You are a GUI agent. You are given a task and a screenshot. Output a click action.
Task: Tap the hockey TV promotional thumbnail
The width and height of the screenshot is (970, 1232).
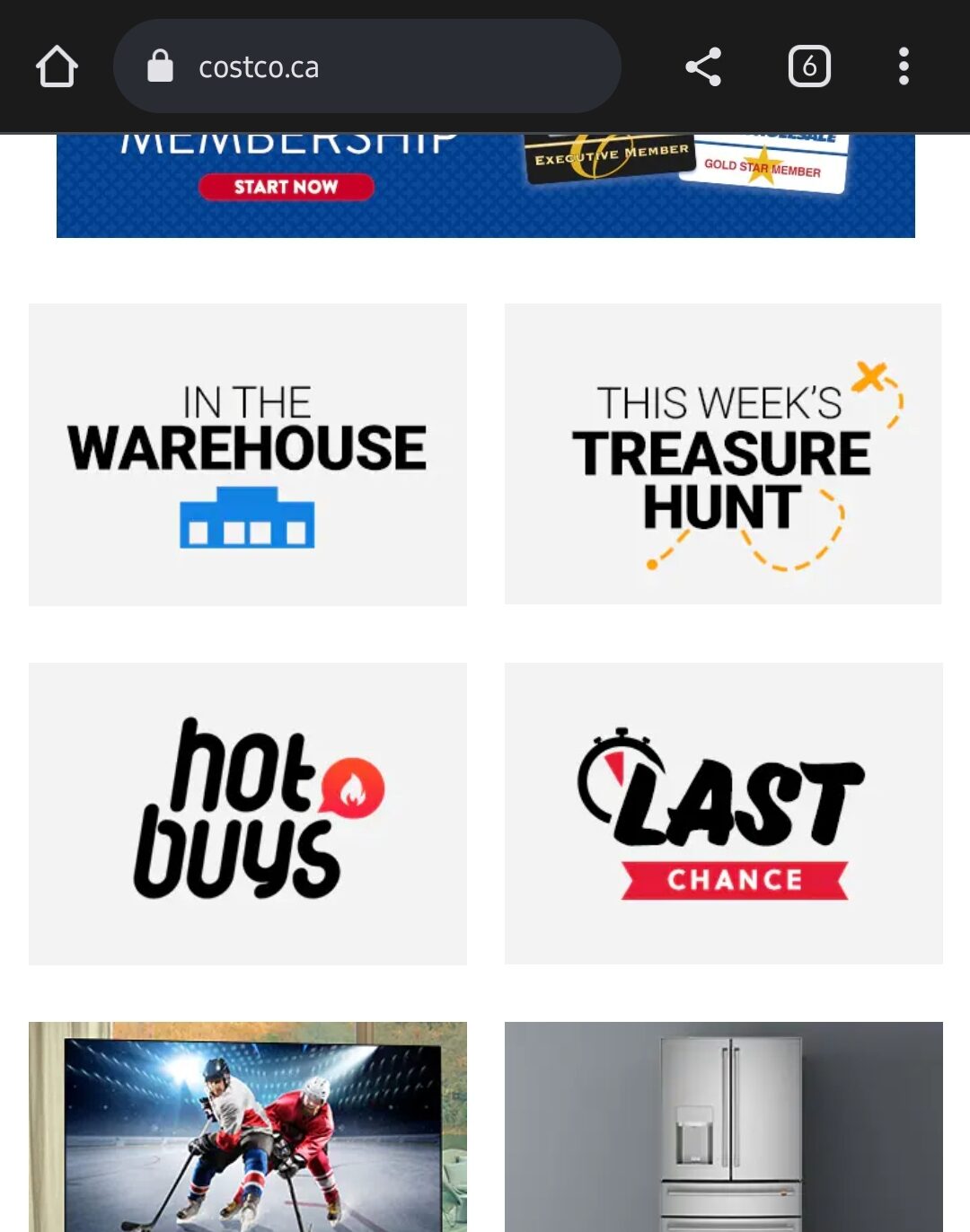coord(247,1122)
